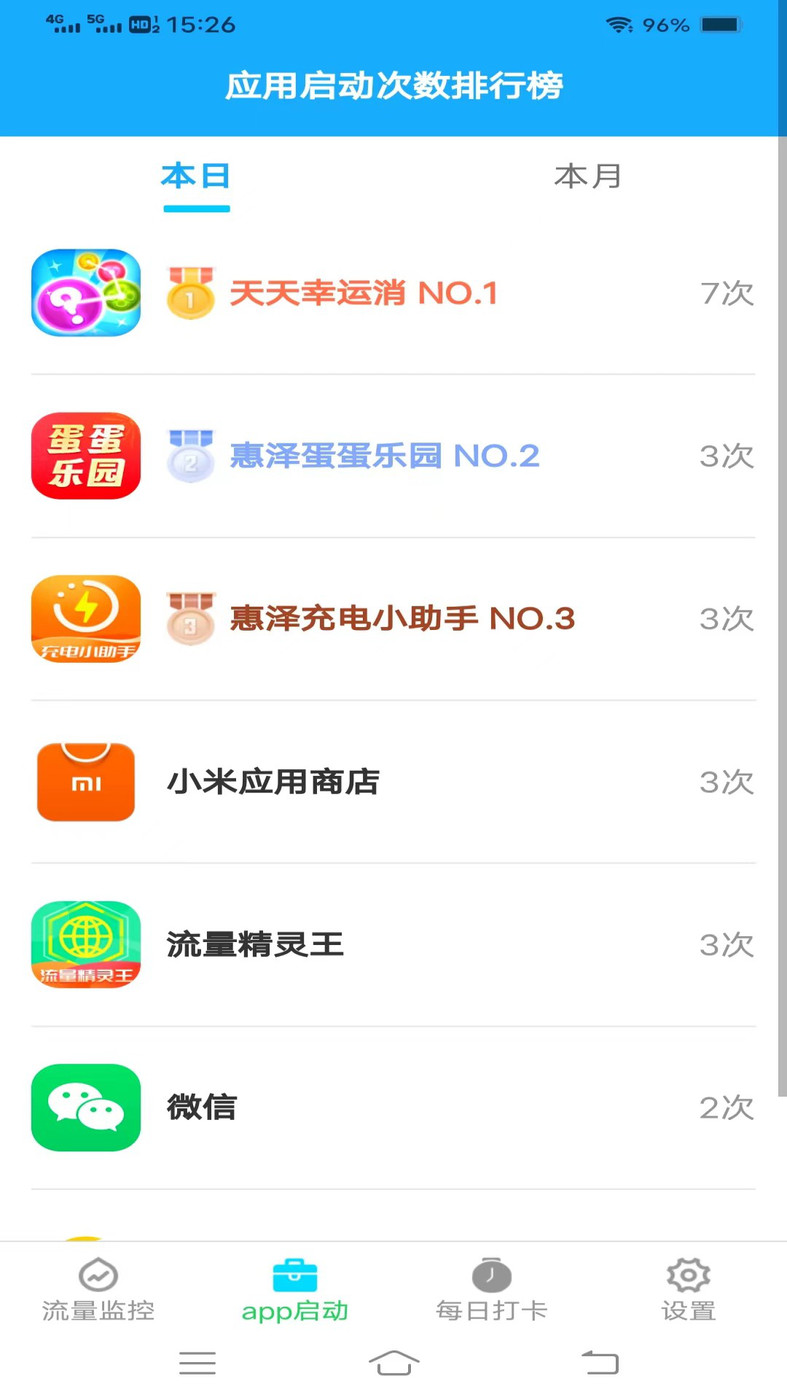
Task: Tap the 惠泽蛋蛋乐园 NO.2 label
Action: (386, 456)
